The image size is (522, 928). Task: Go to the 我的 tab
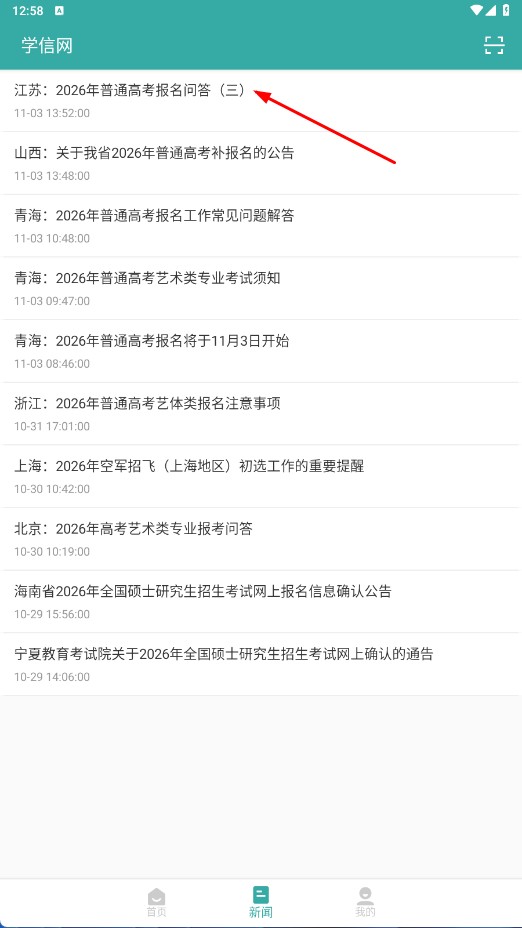coord(365,902)
